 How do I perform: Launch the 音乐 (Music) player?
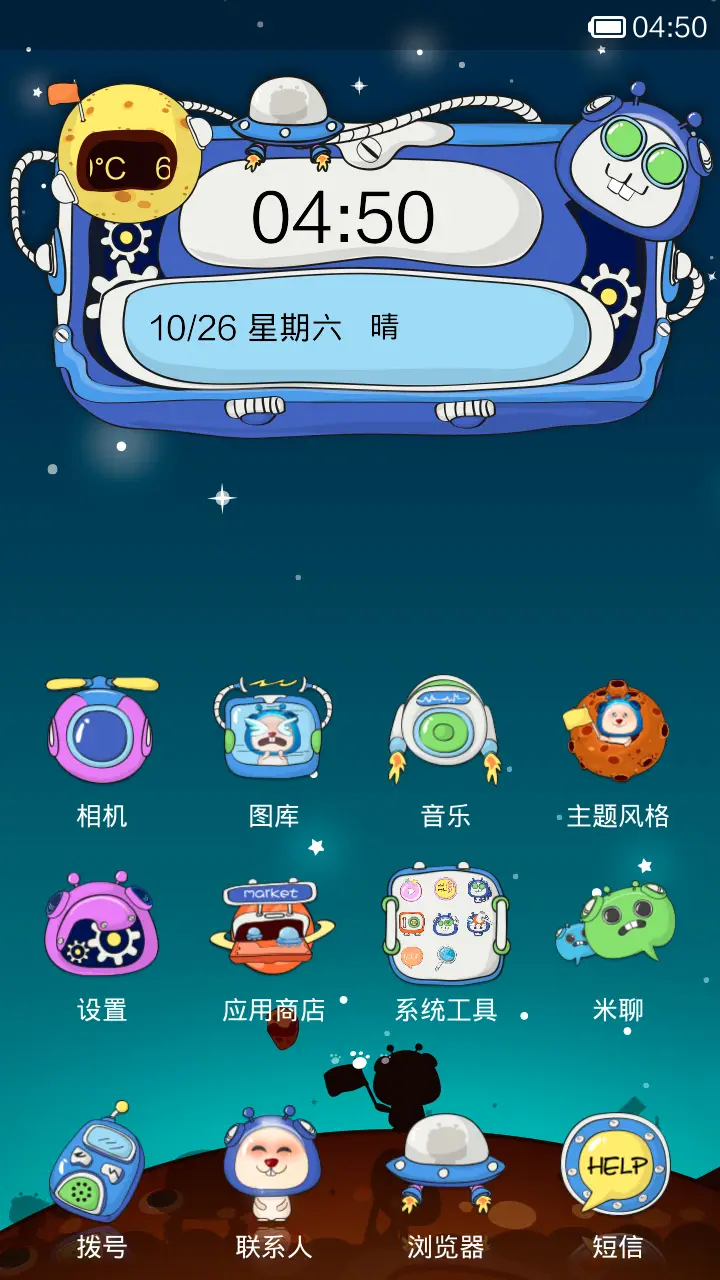(x=447, y=730)
